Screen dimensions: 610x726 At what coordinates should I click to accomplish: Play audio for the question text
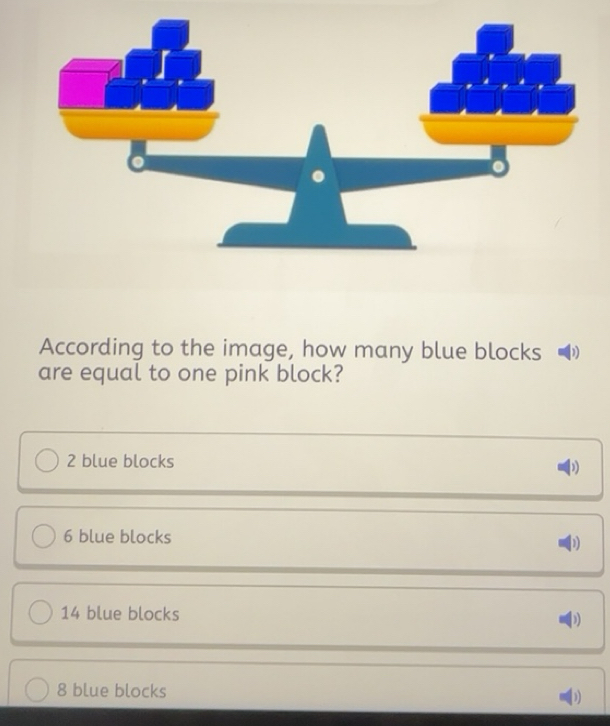point(568,352)
